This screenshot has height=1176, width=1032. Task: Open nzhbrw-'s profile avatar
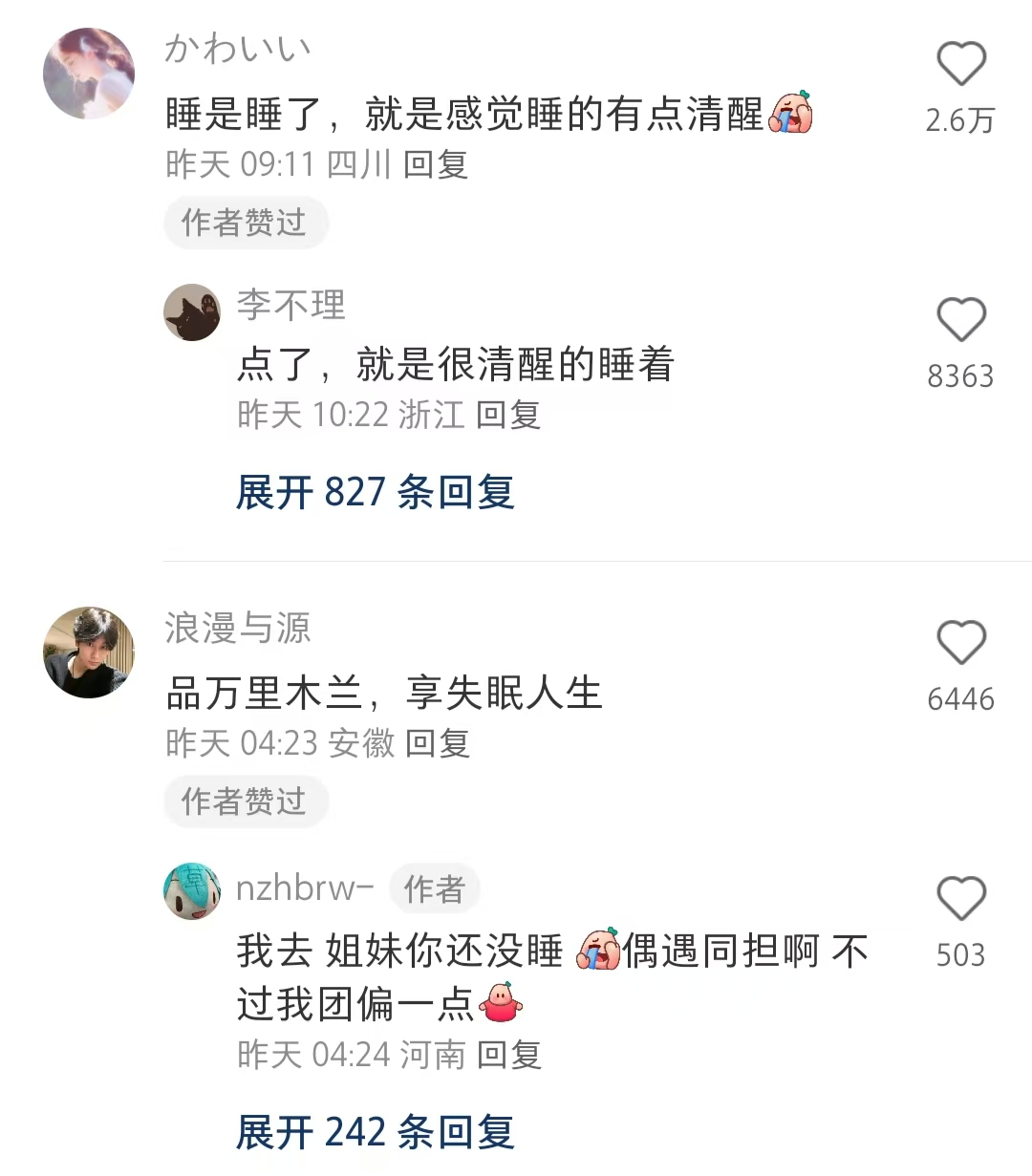point(192,891)
